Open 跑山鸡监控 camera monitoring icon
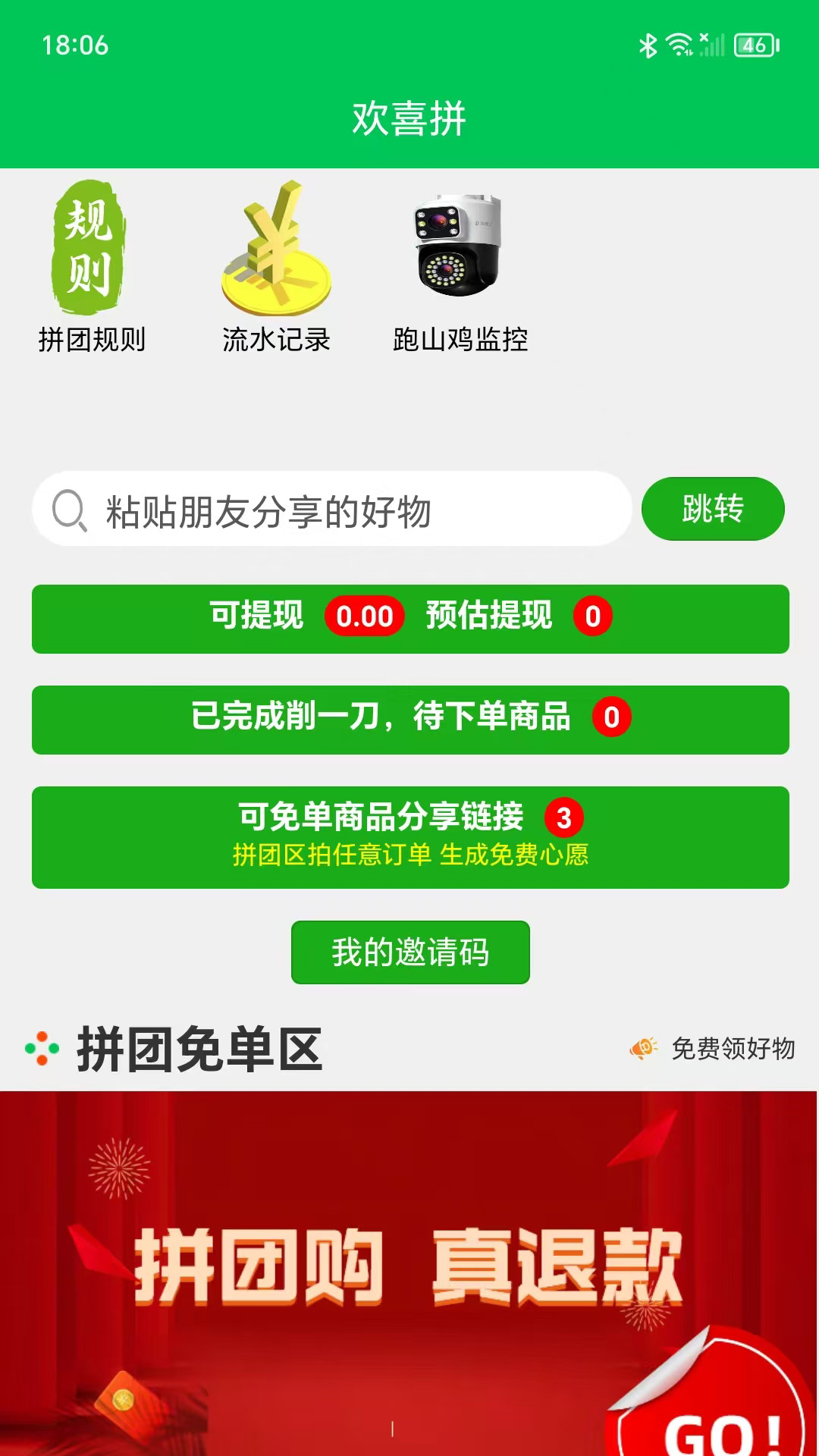The height and width of the screenshot is (1456, 819). pos(455,250)
